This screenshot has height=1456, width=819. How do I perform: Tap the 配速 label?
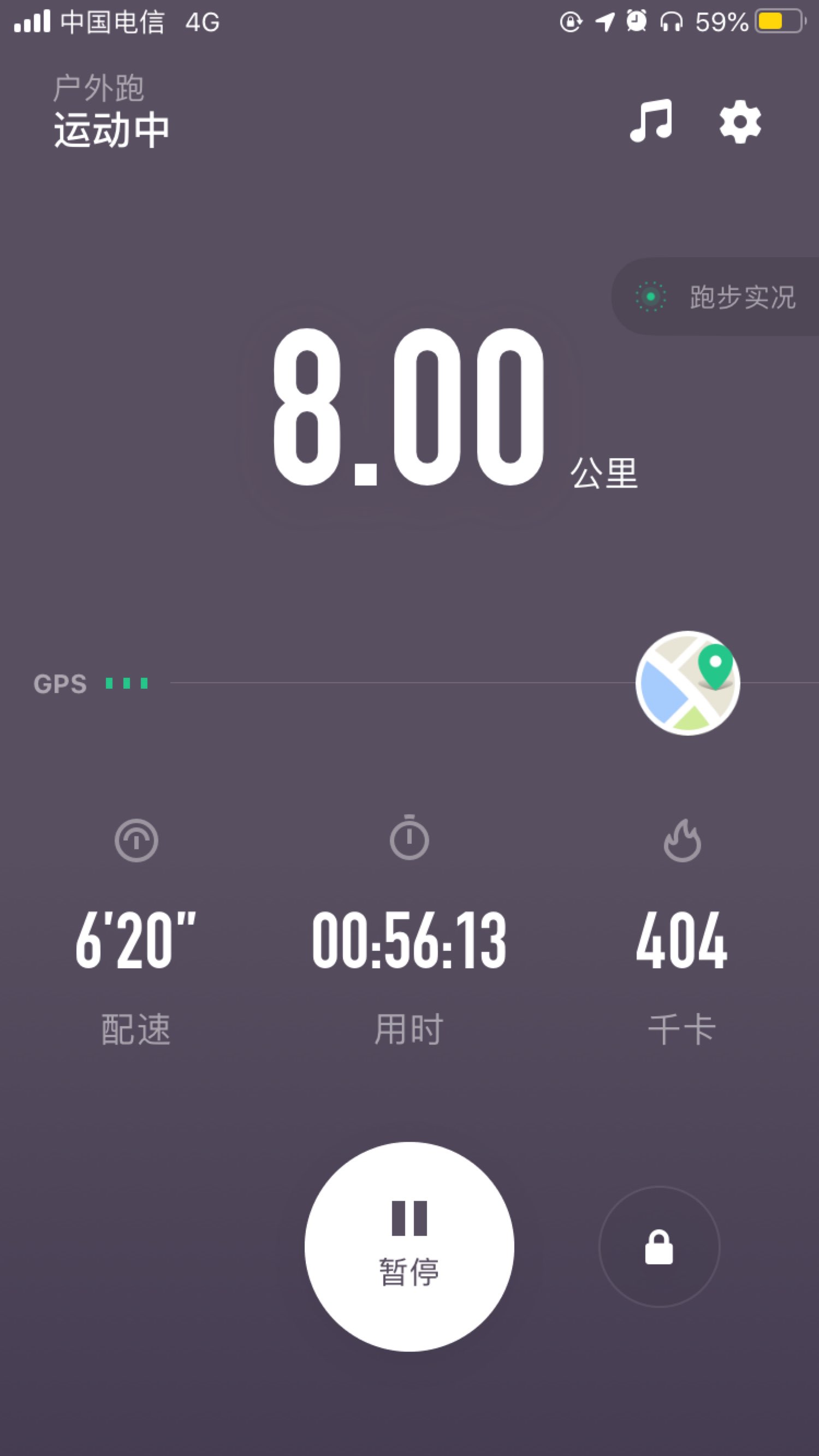click(135, 1029)
